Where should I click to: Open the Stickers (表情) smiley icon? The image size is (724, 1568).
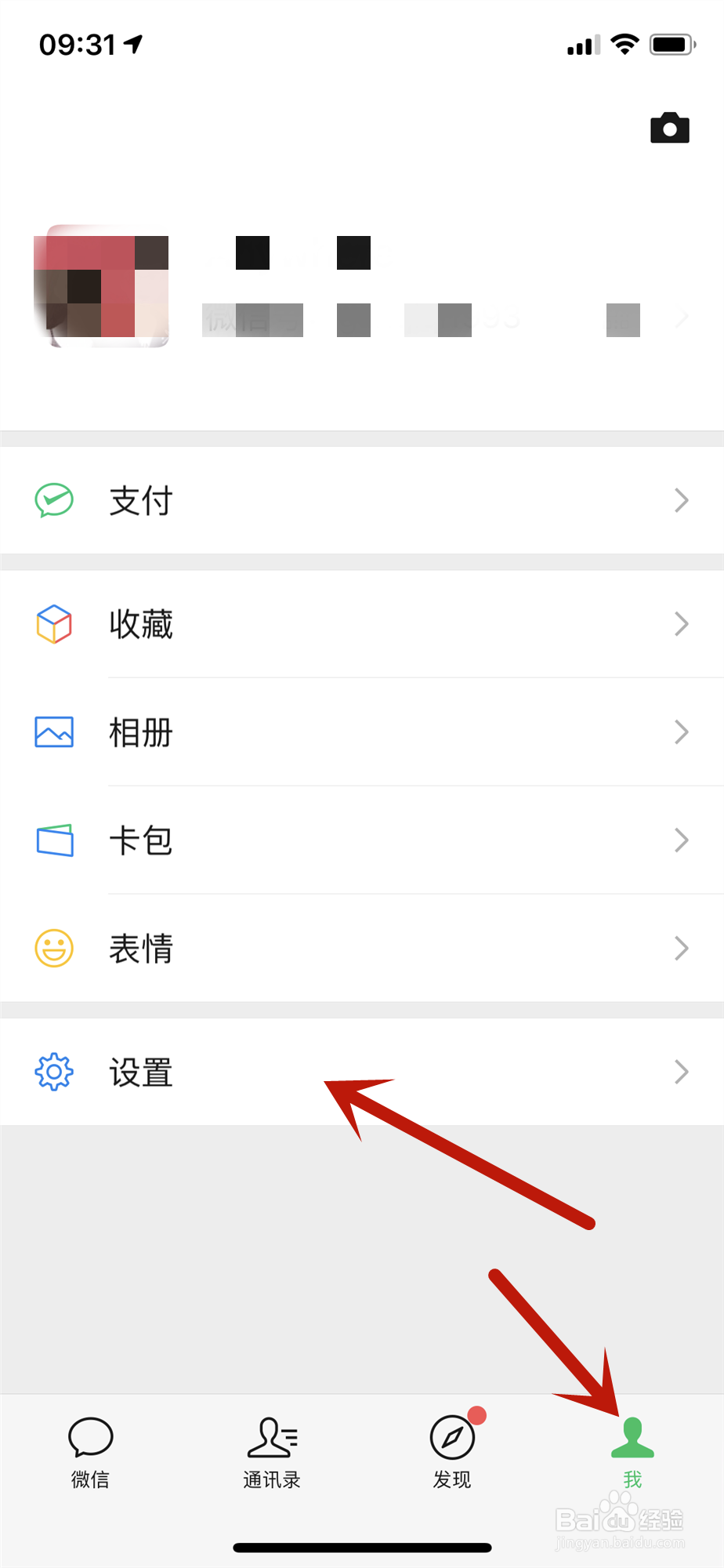coord(53,947)
